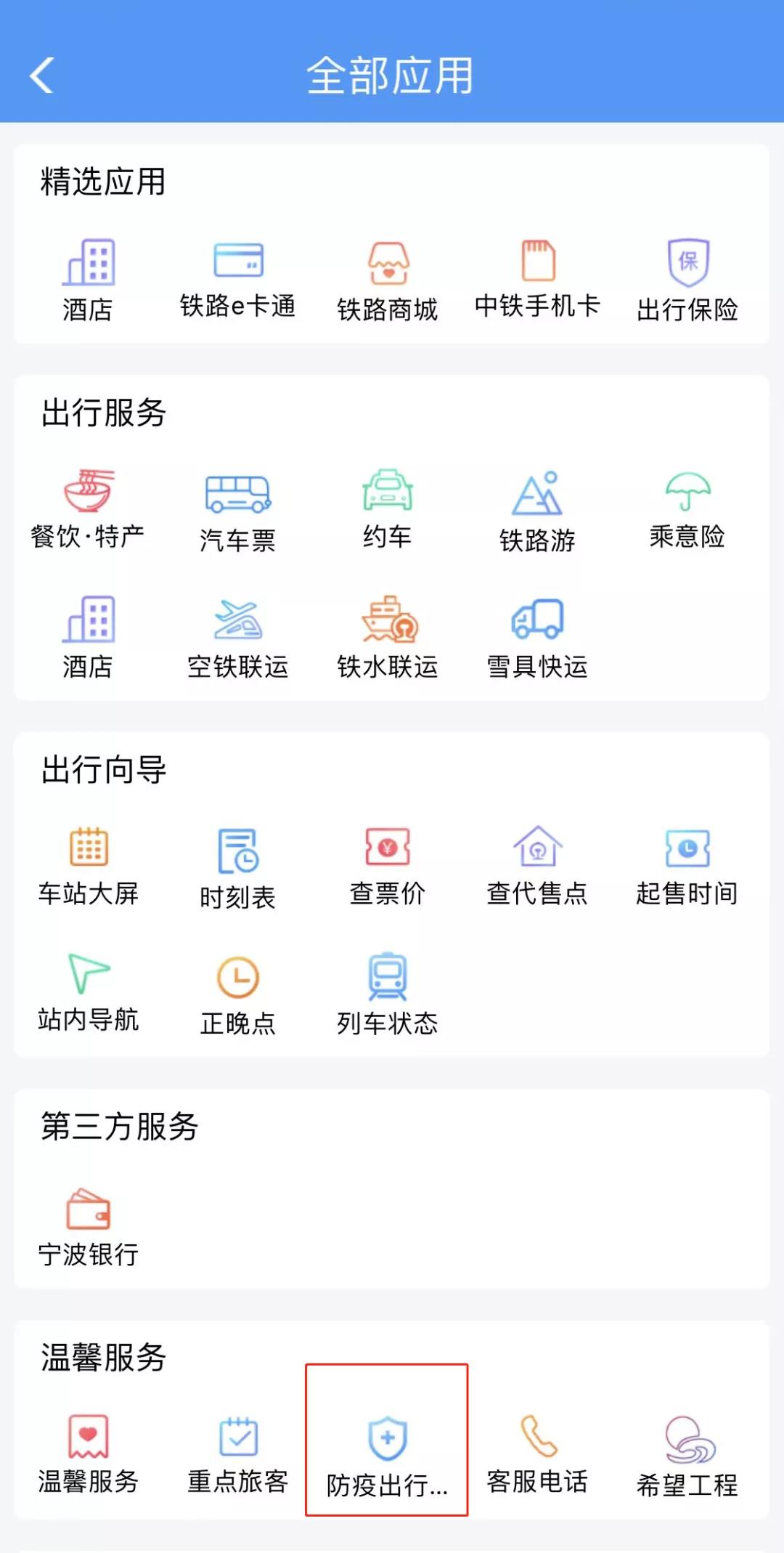Open 餐饮·特产 service
784x1553 pixels.
[88, 508]
